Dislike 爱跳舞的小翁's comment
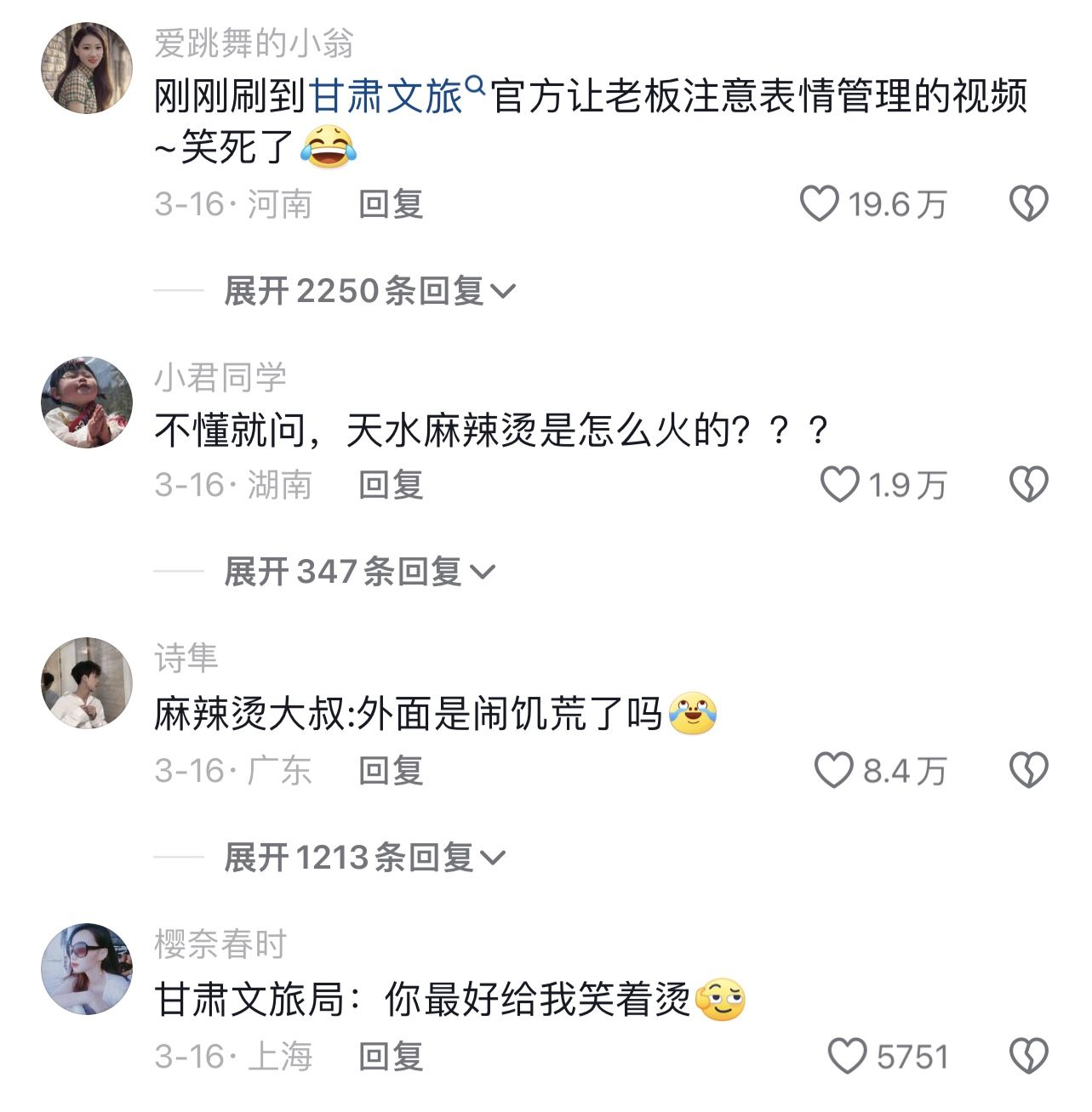Viewport: 1092px width, 1112px height. (1028, 204)
